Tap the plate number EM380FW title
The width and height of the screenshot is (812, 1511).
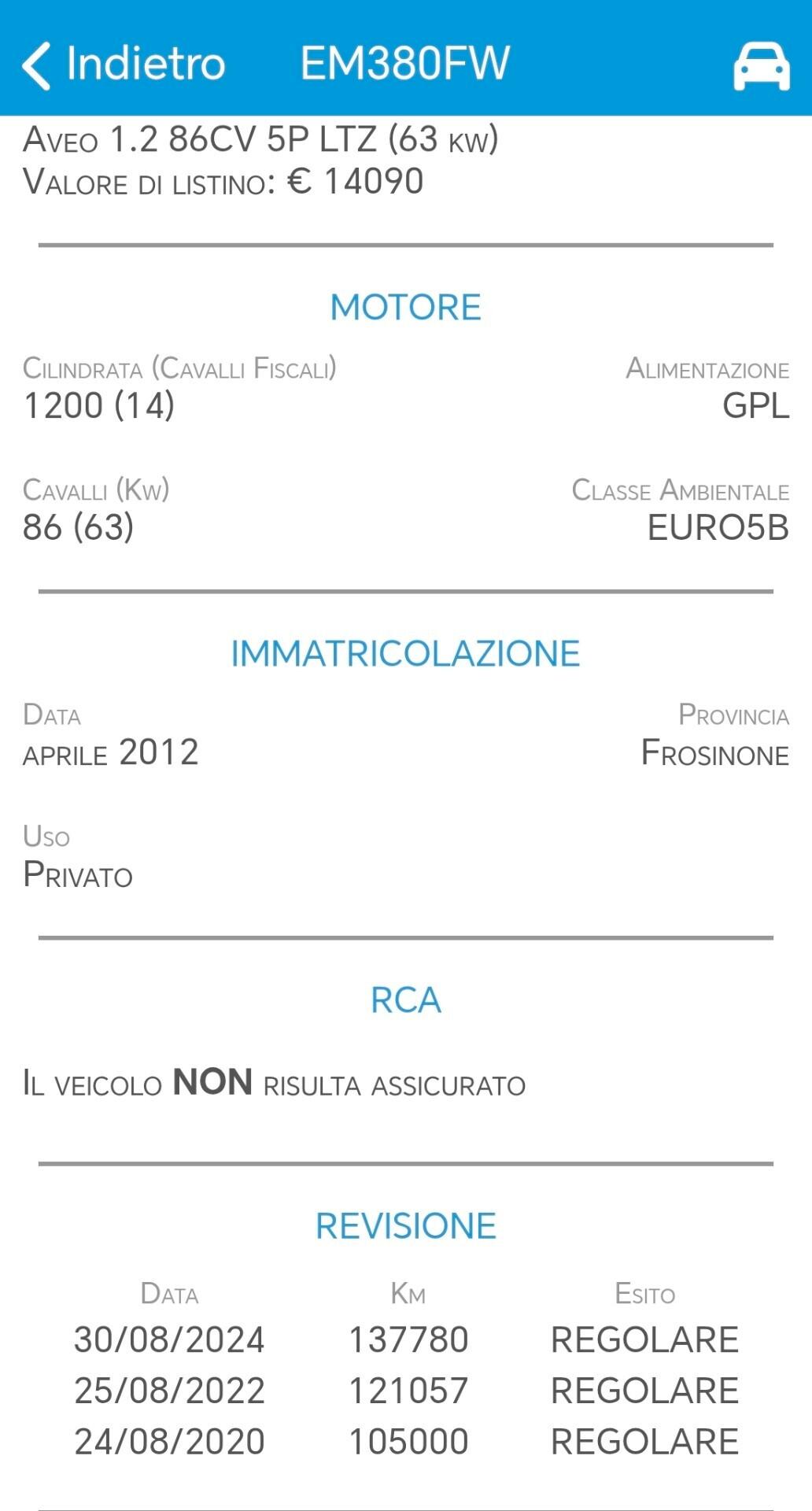tap(406, 63)
